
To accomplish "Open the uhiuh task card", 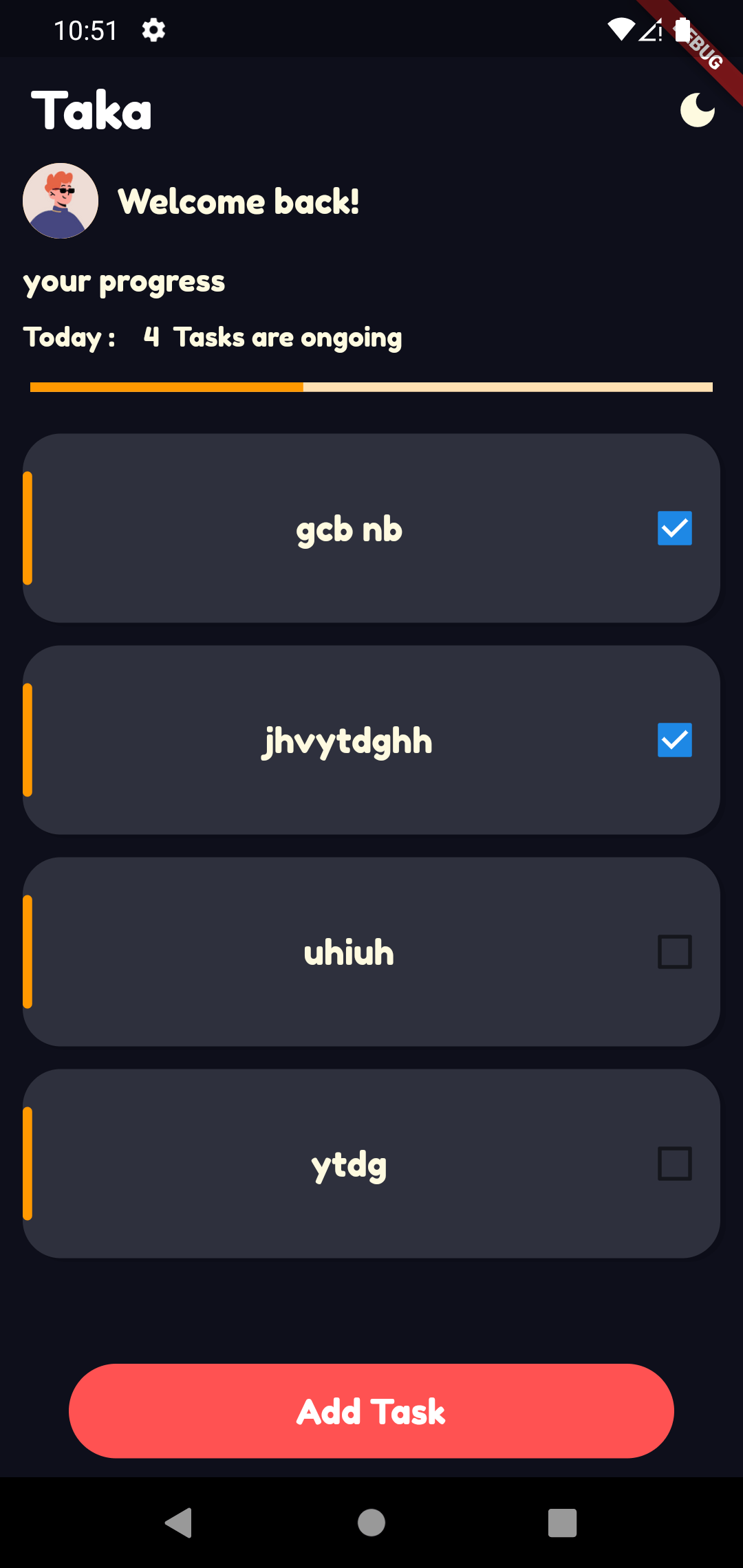I will click(371, 952).
